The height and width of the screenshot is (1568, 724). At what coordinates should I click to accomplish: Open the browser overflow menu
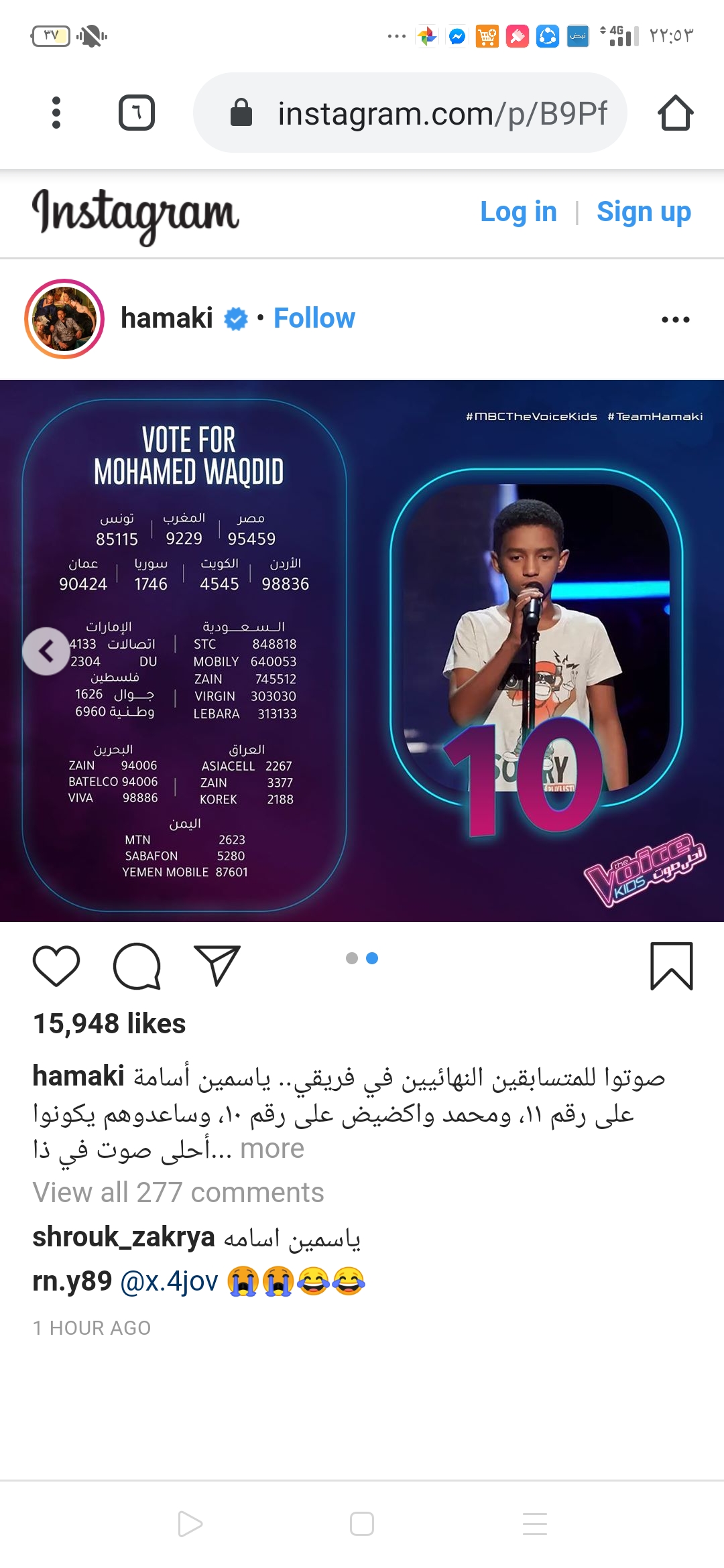pyautogui.click(x=56, y=113)
